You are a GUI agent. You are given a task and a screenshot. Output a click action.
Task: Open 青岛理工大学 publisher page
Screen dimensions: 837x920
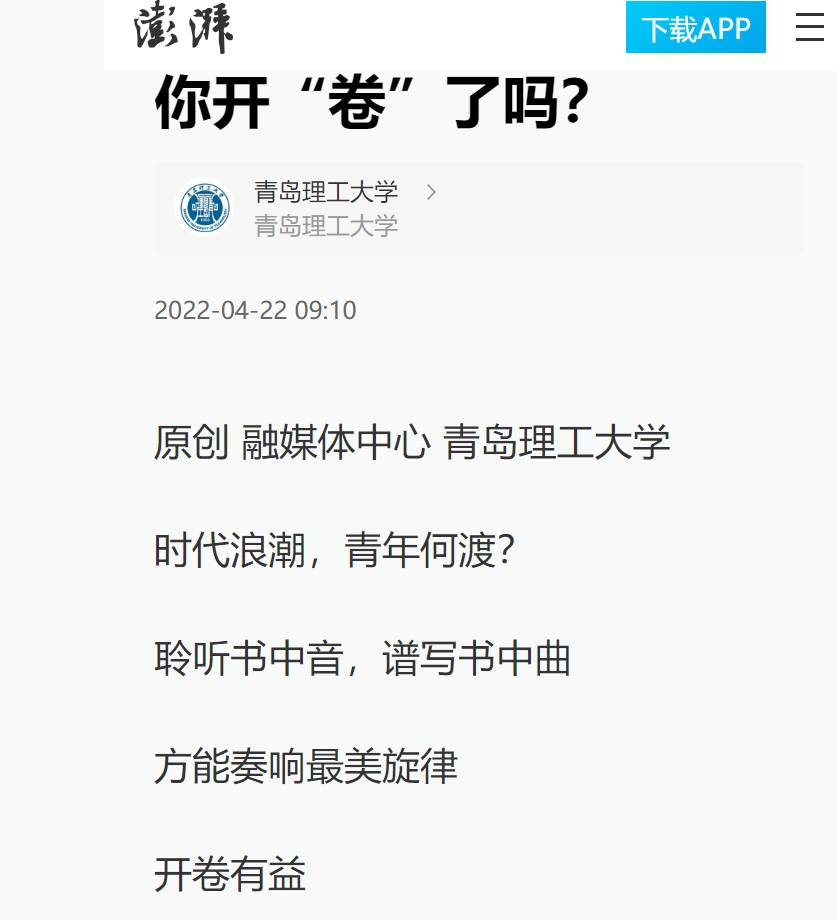326,192
